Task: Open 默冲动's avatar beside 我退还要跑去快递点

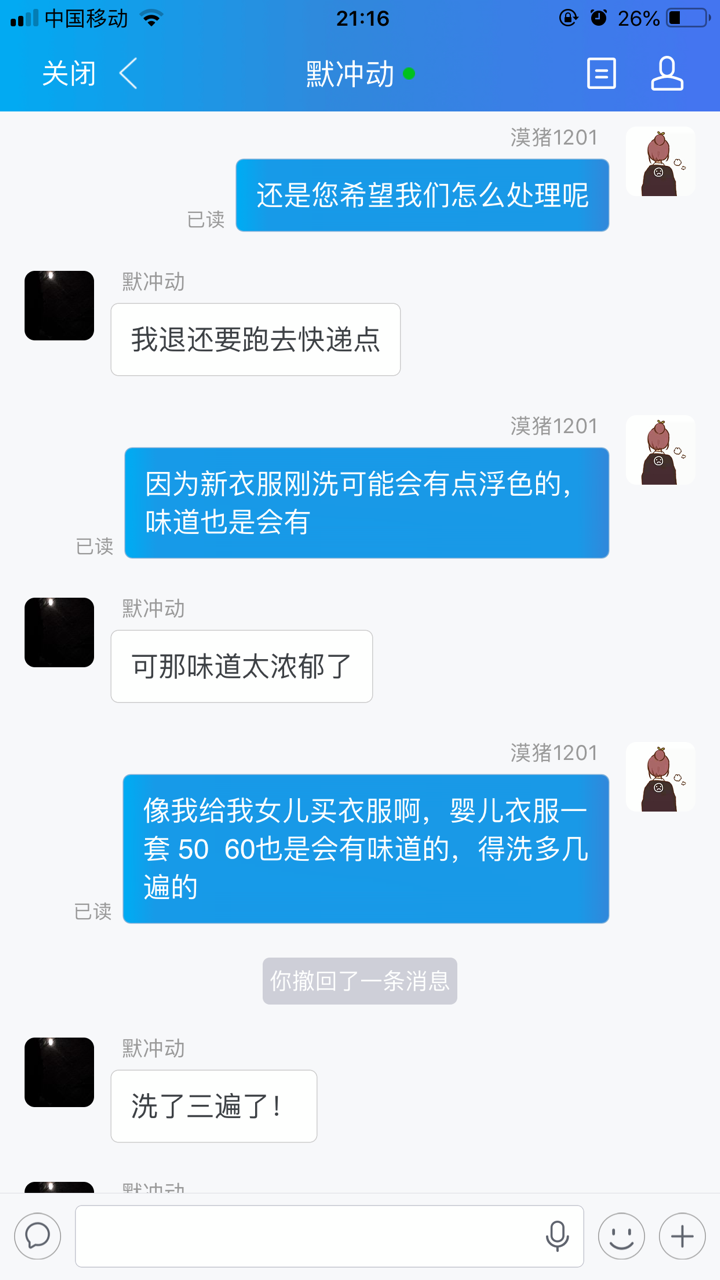Action: pos(59,306)
